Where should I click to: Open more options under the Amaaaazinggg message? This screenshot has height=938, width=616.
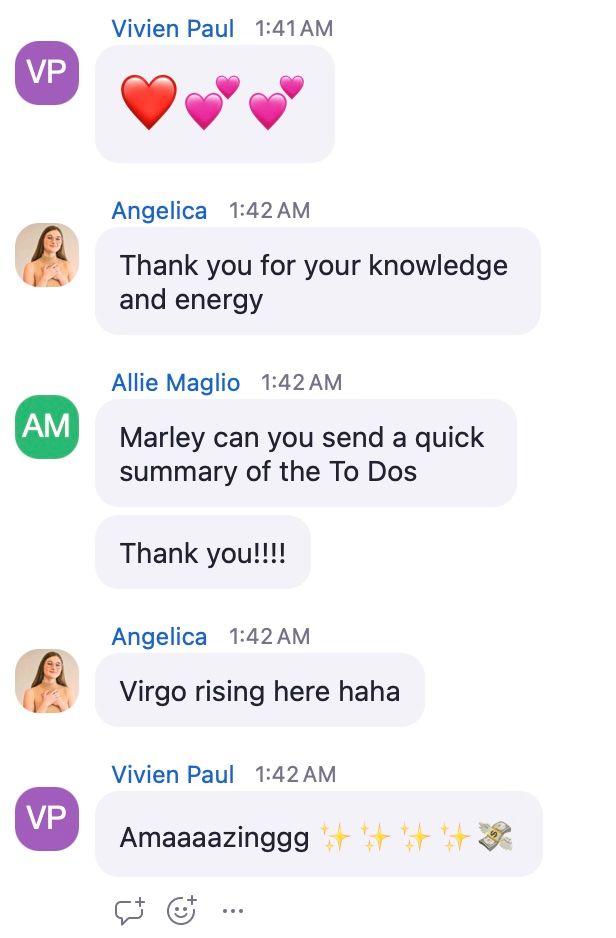pos(232,911)
